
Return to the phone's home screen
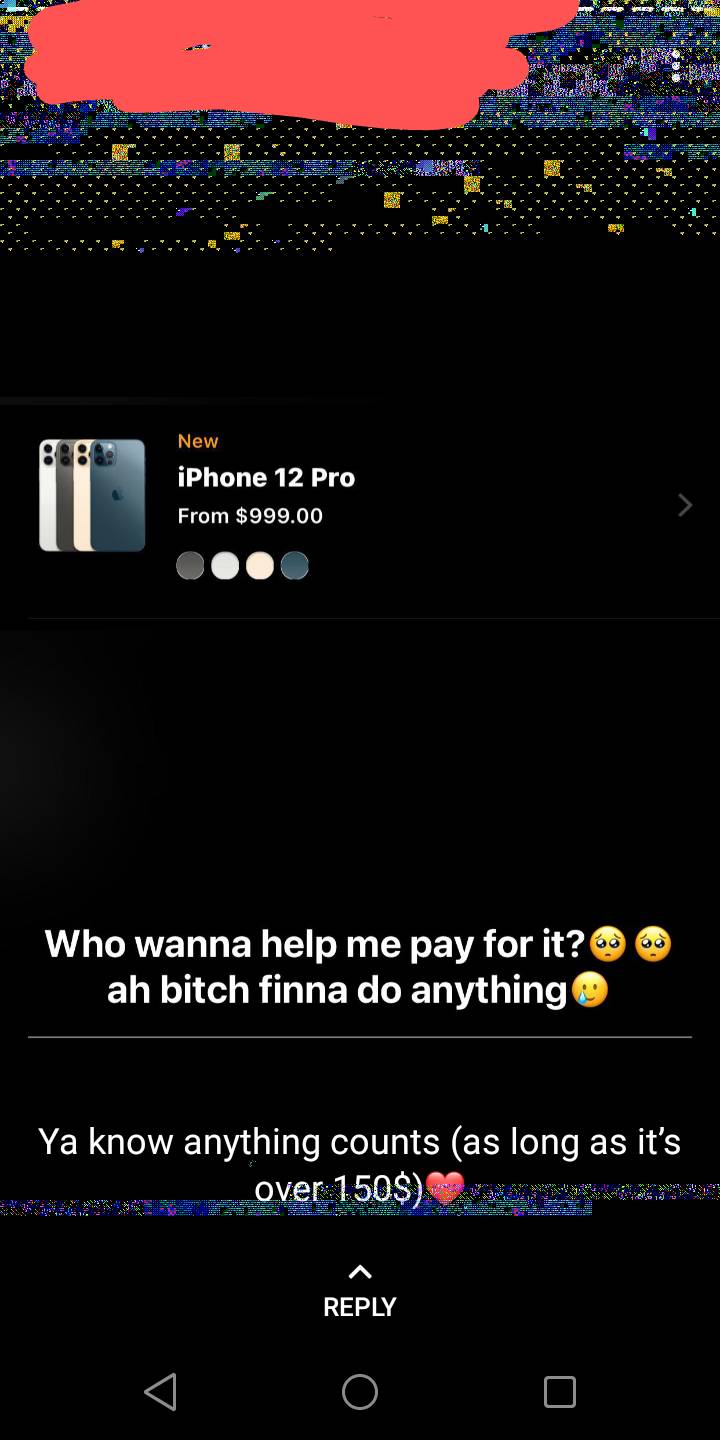click(360, 1391)
